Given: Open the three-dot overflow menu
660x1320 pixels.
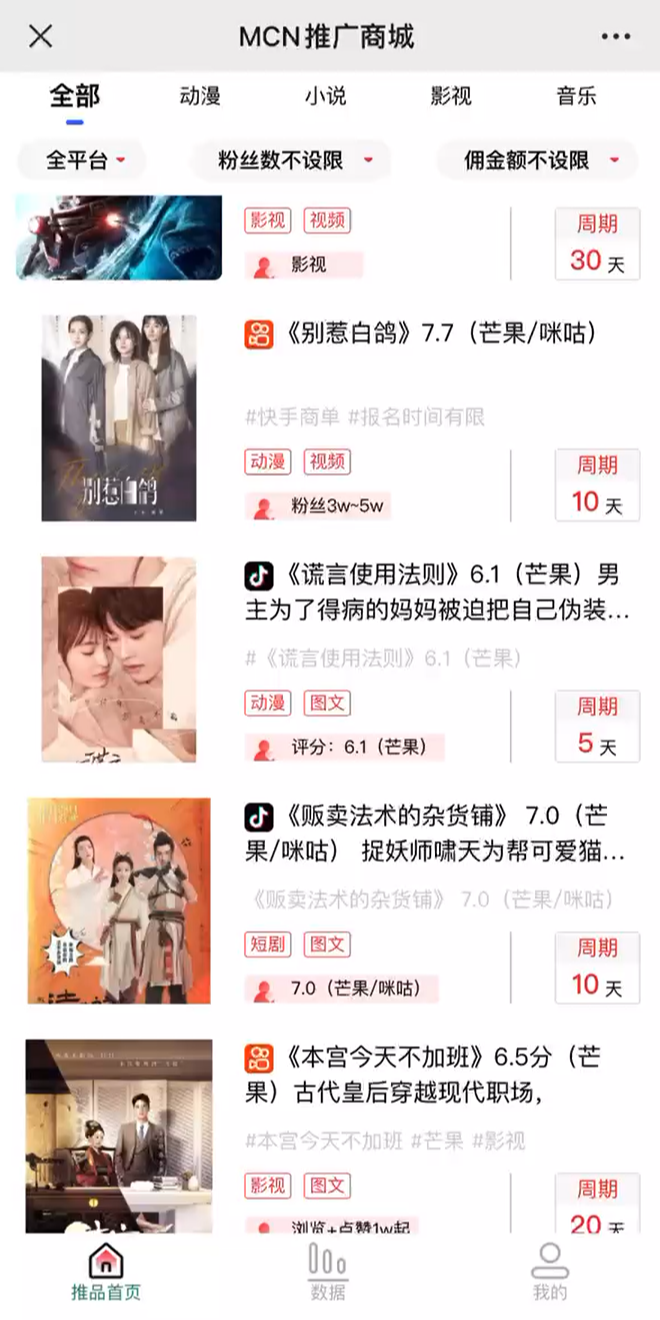Looking at the screenshot, I should point(616,37).
